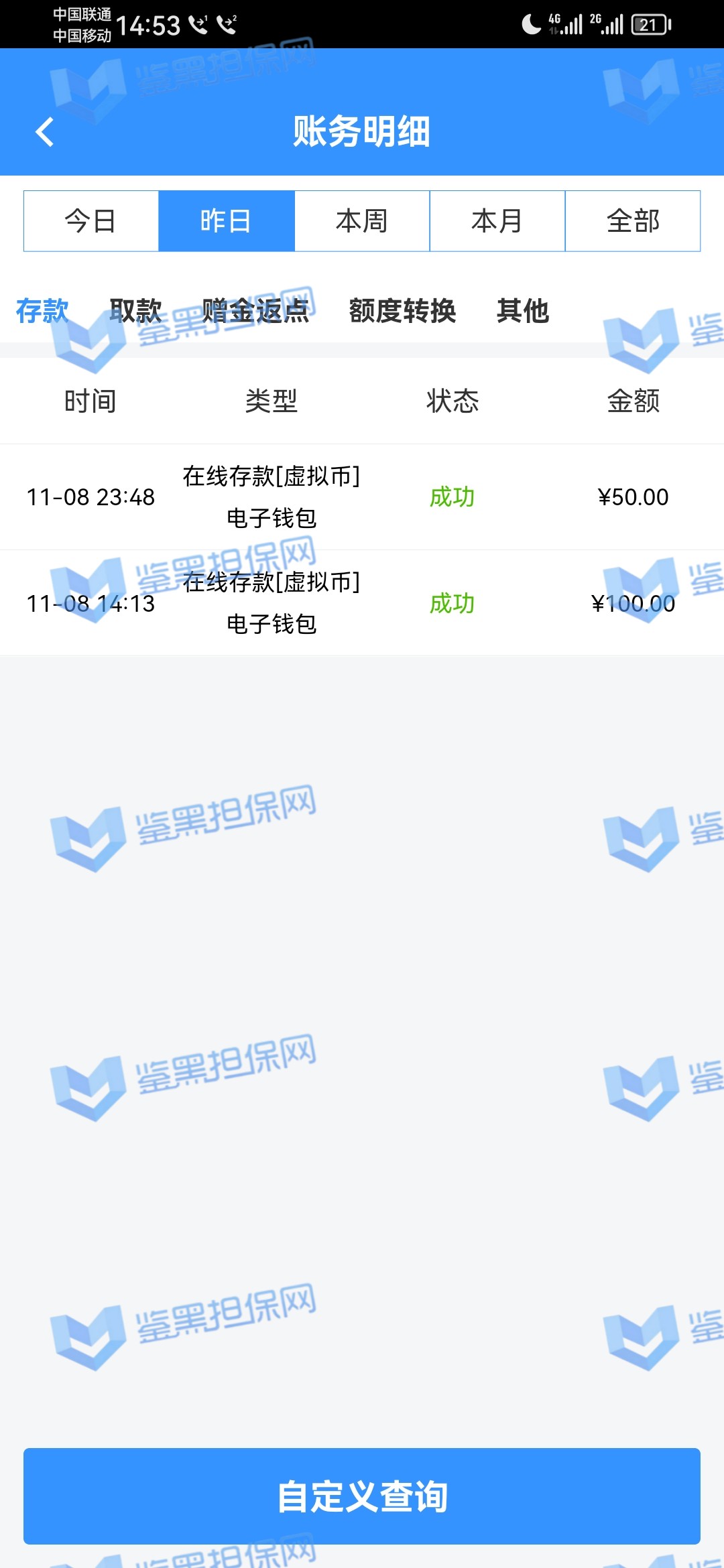This screenshot has height=1568, width=724.
Task: Switch to the 取款 tab
Action: pos(136,311)
